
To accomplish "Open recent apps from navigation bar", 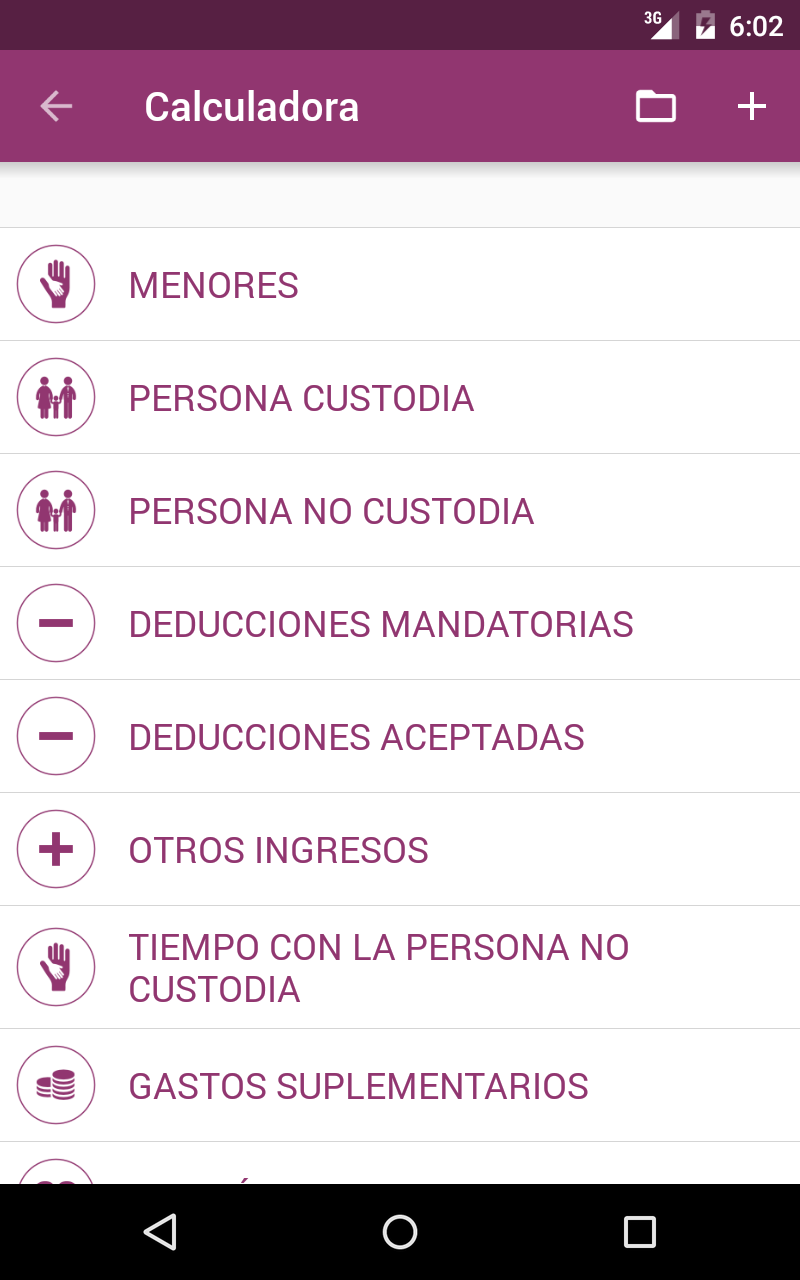I will click(640, 1232).
